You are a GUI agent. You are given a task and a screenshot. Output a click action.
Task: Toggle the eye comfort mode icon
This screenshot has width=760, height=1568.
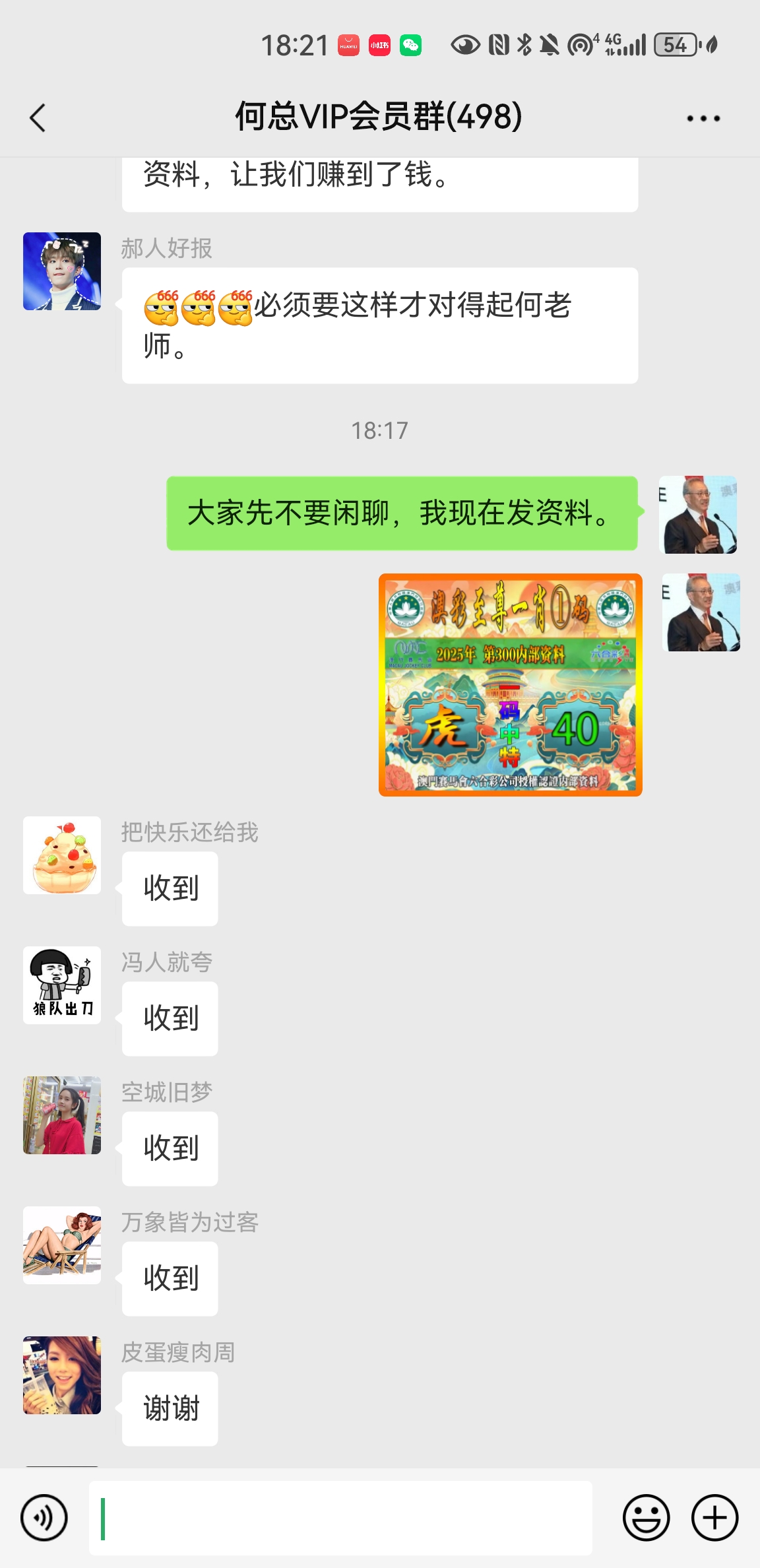tap(464, 45)
